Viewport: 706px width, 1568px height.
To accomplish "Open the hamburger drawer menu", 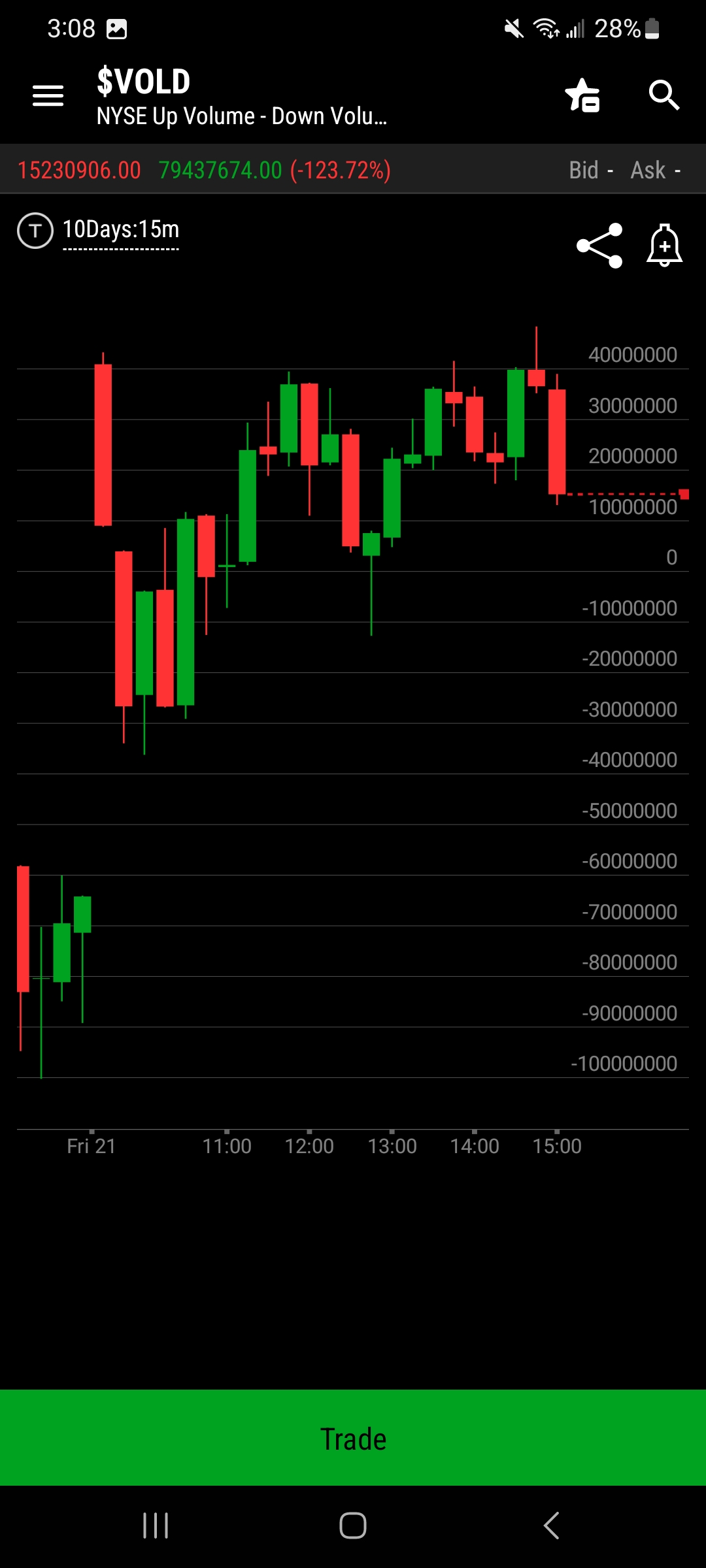I will tap(48, 95).
